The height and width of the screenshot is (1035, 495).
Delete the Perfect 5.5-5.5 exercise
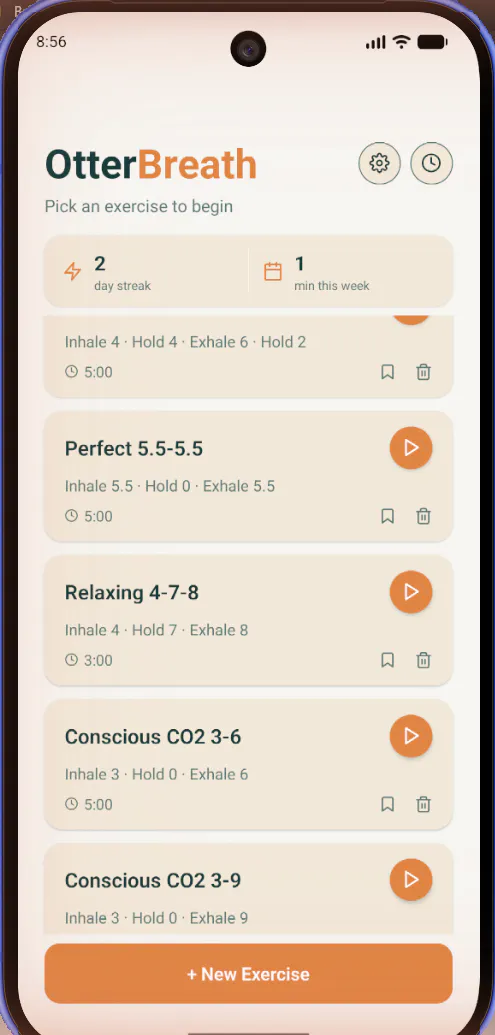[x=424, y=516]
